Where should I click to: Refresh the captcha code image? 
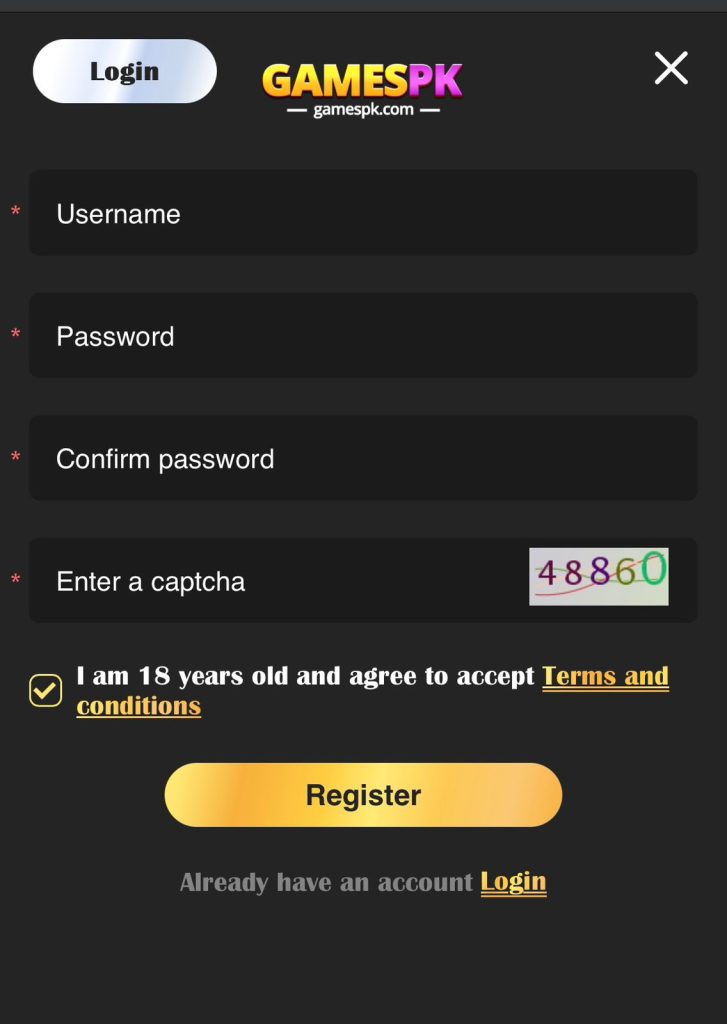598,576
